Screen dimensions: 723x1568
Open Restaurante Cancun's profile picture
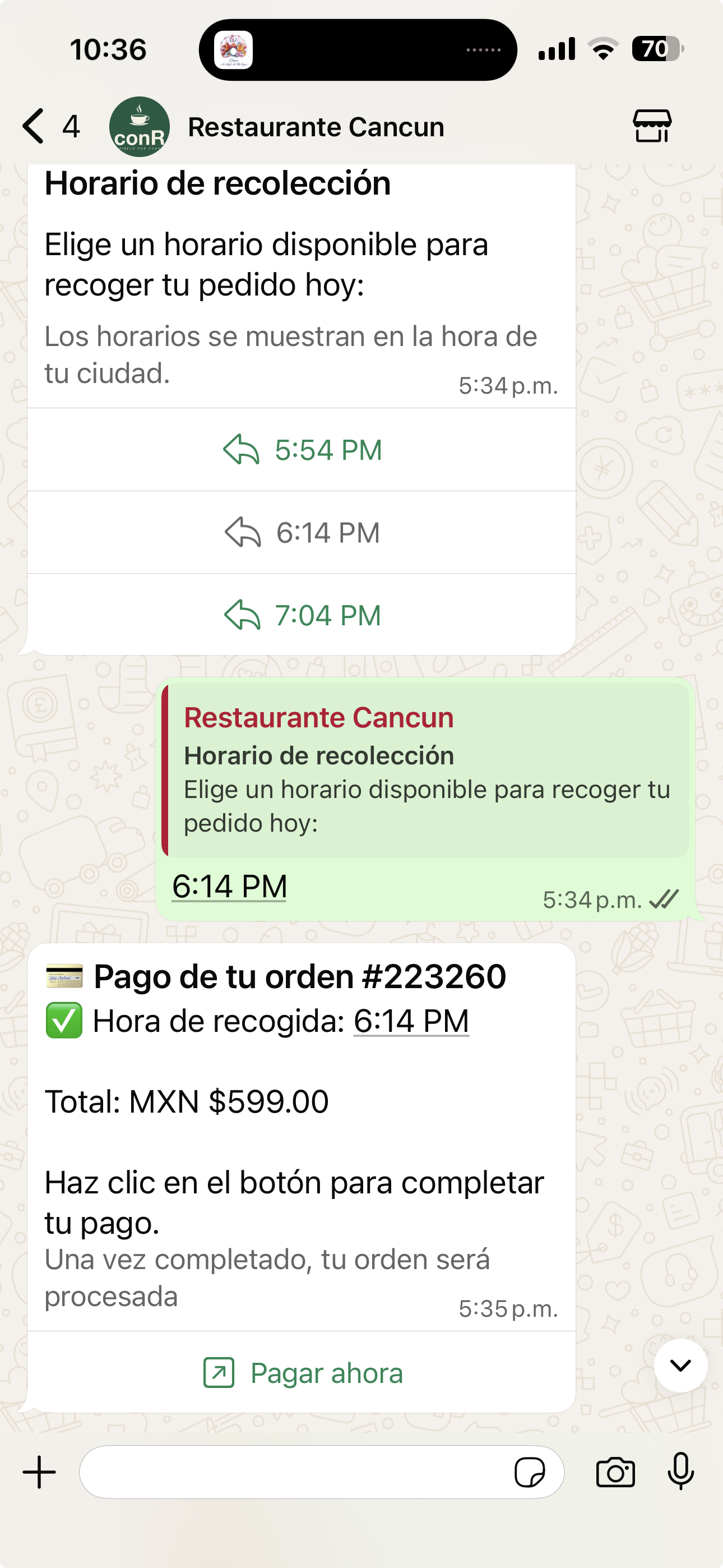[139, 127]
